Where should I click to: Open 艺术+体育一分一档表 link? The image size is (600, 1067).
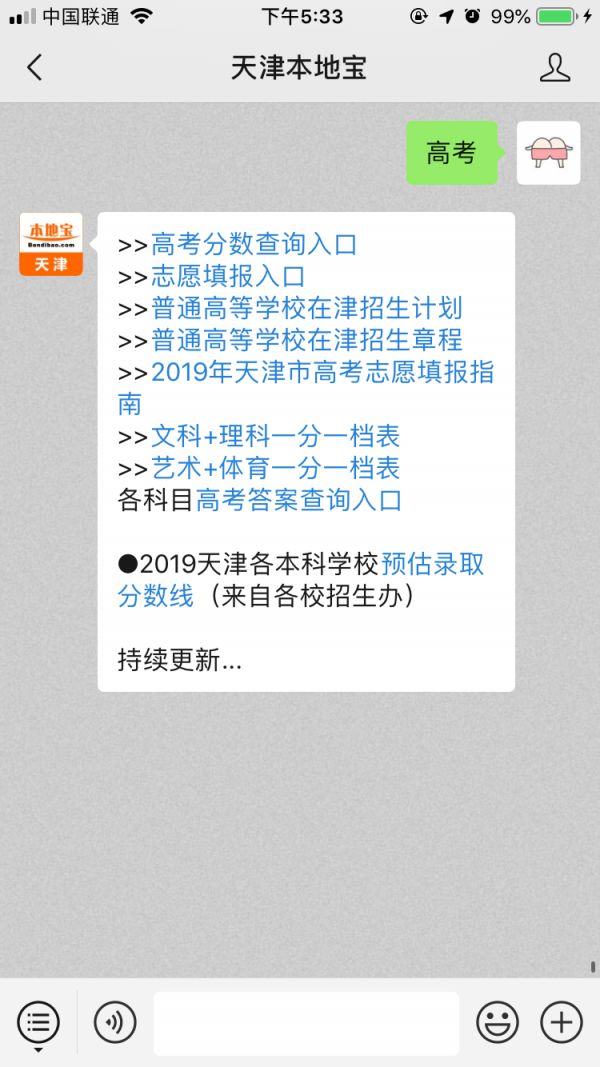tap(275, 468)
